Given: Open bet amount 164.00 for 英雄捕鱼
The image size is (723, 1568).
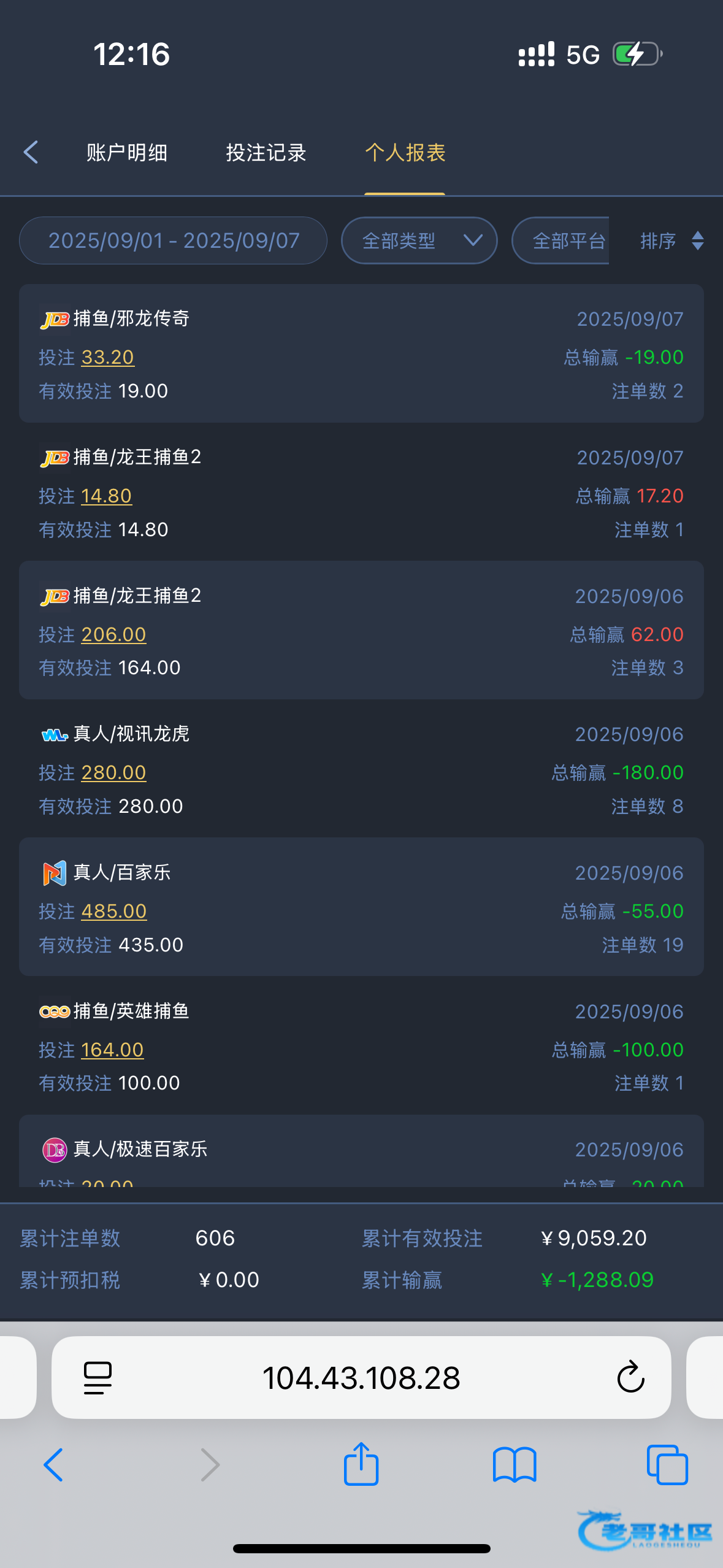Looking at the screenshot, I should tap(112, 1050).
